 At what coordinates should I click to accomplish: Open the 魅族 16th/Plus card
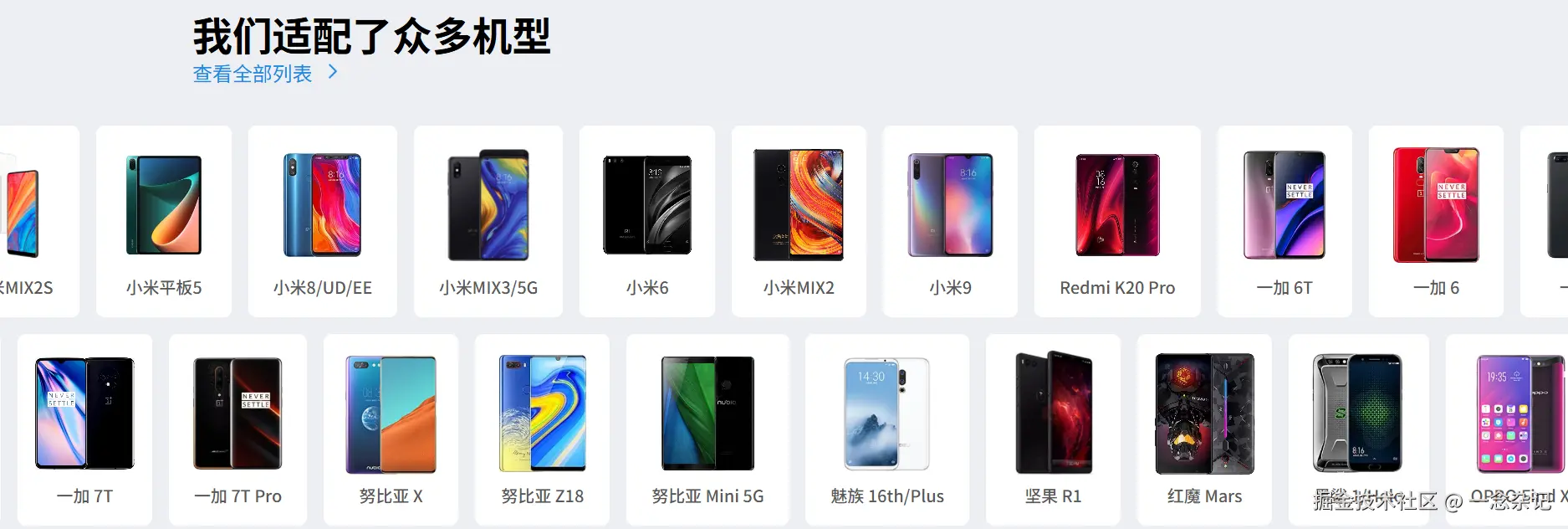[886, 429]
